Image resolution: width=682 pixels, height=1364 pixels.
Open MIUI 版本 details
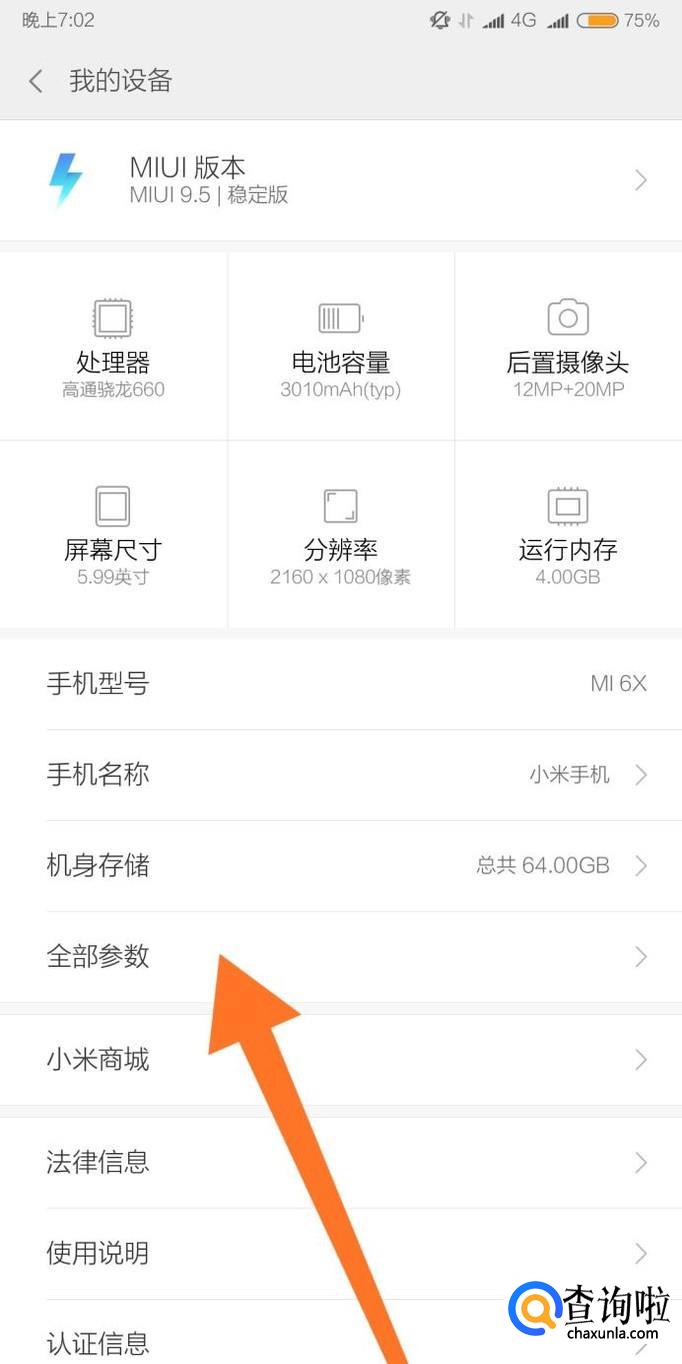tap(340, 180)
